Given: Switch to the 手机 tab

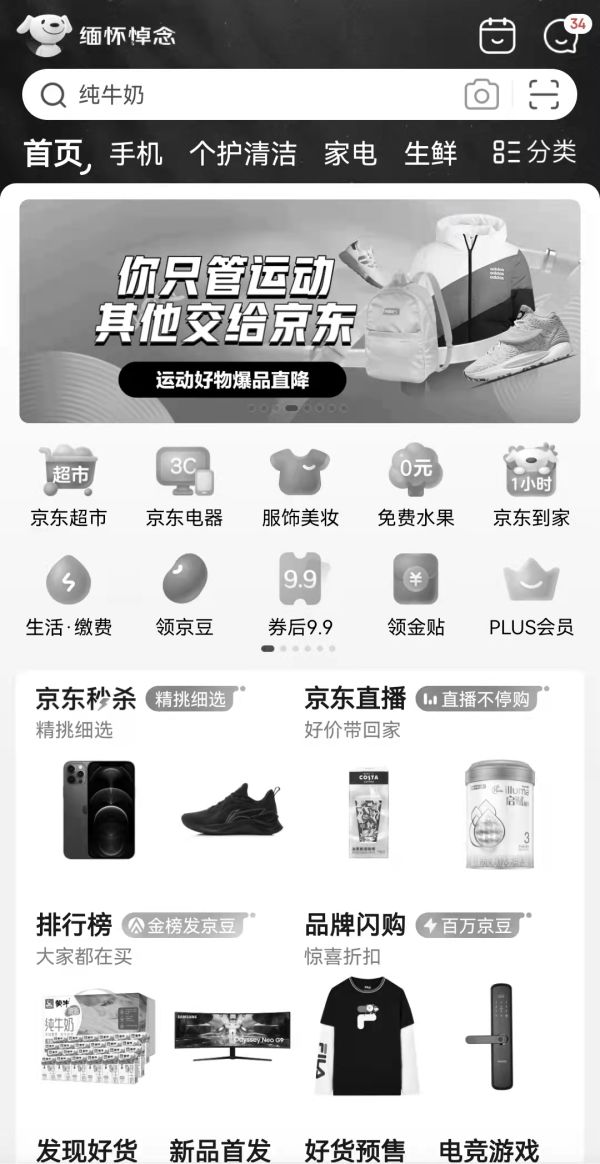Looking at the screenshot, I should 135,153.
